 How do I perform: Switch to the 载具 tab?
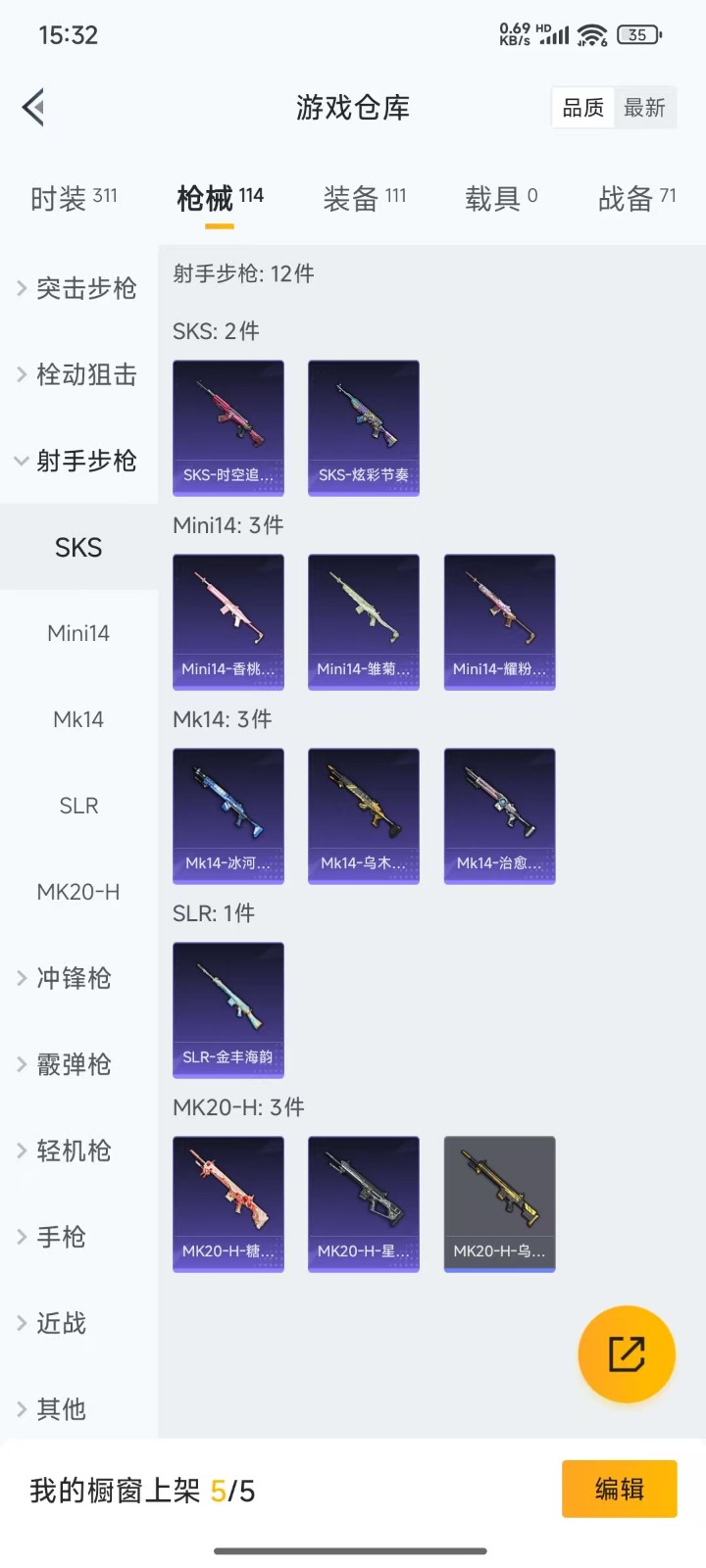500,199
